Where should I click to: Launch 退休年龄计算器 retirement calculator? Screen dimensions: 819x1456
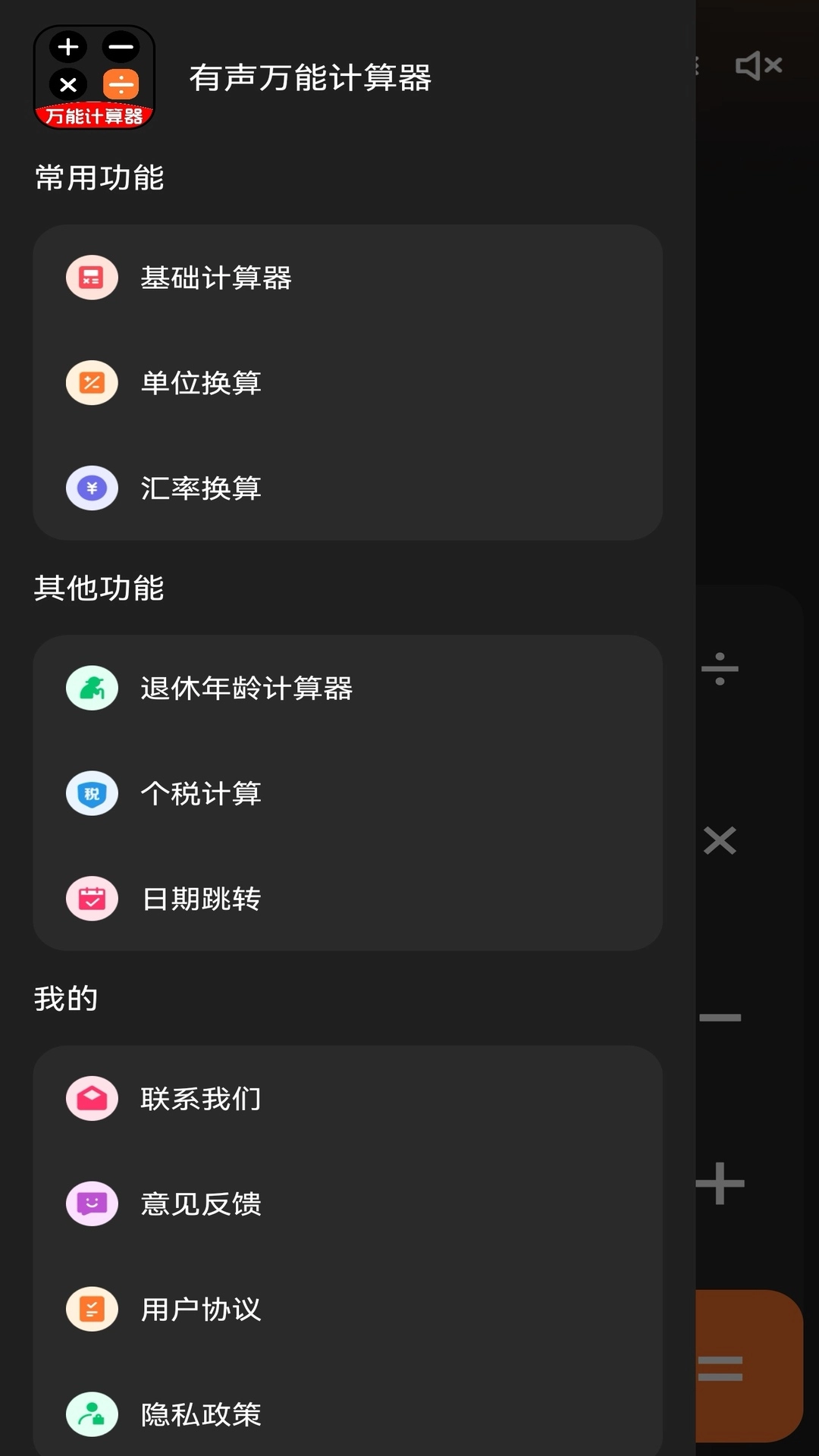pyautogui.click(x=246, y=689)
